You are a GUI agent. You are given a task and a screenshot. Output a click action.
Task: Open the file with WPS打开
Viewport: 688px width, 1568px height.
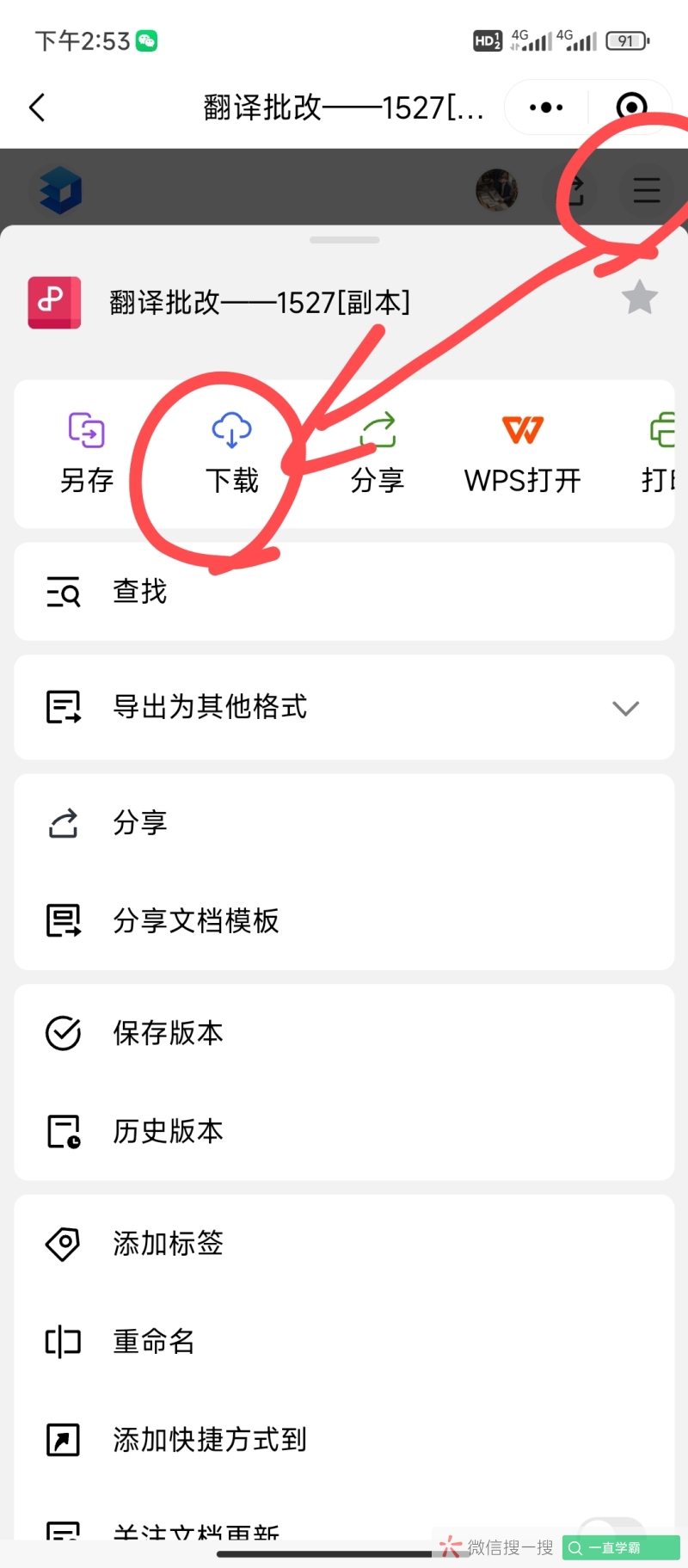pos(522,453)
